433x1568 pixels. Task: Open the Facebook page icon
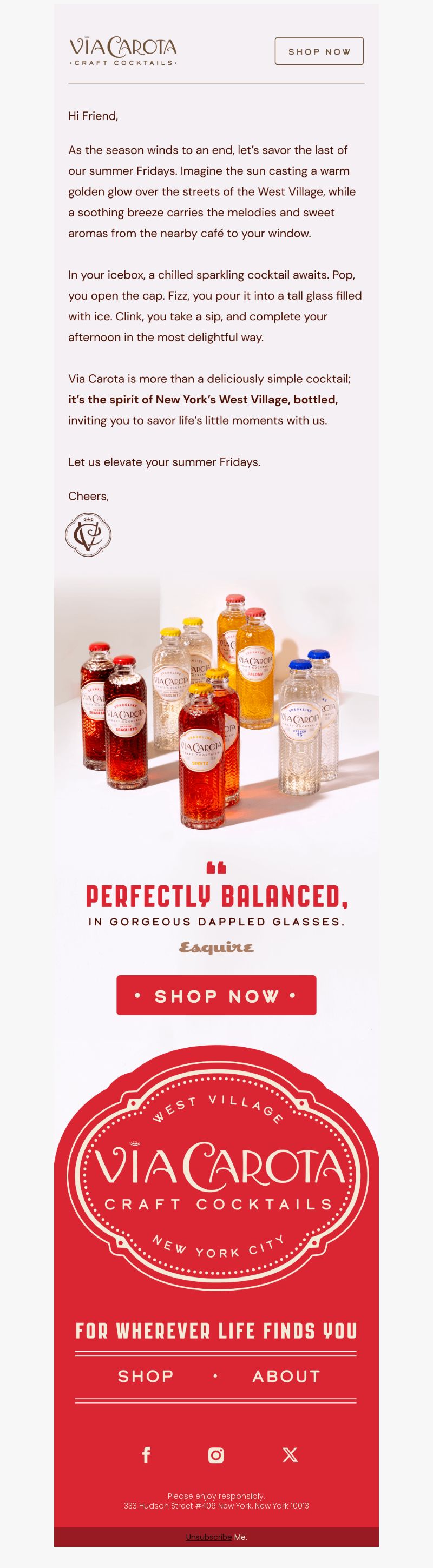point(146,1455)
